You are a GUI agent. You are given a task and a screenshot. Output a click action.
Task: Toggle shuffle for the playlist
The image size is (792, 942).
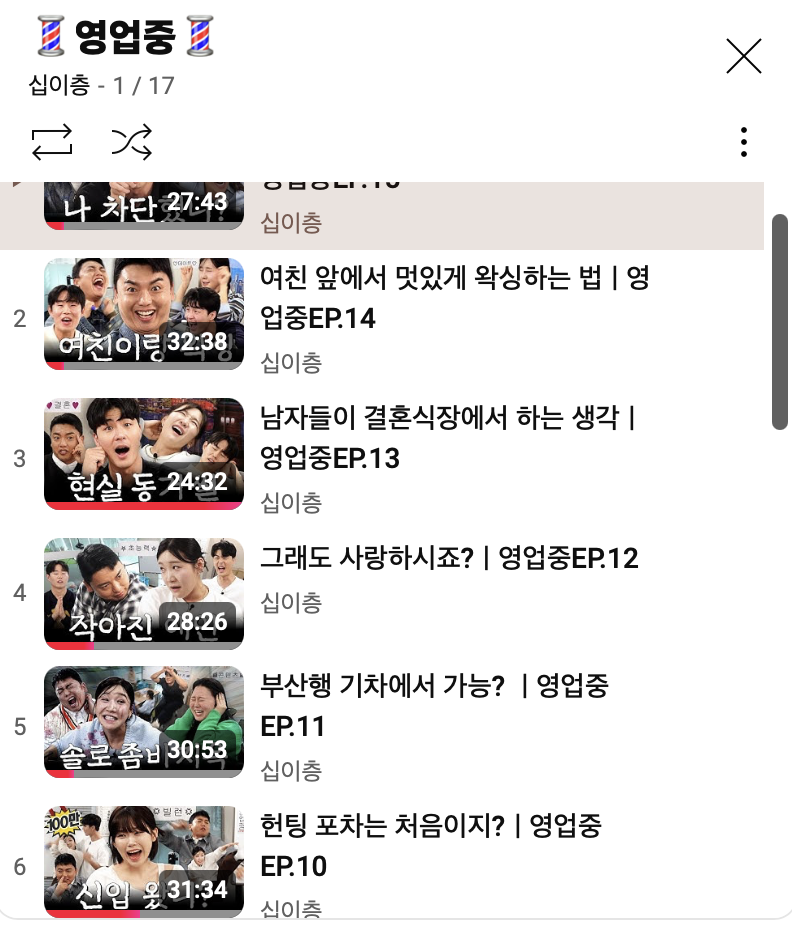click(131, 143)
